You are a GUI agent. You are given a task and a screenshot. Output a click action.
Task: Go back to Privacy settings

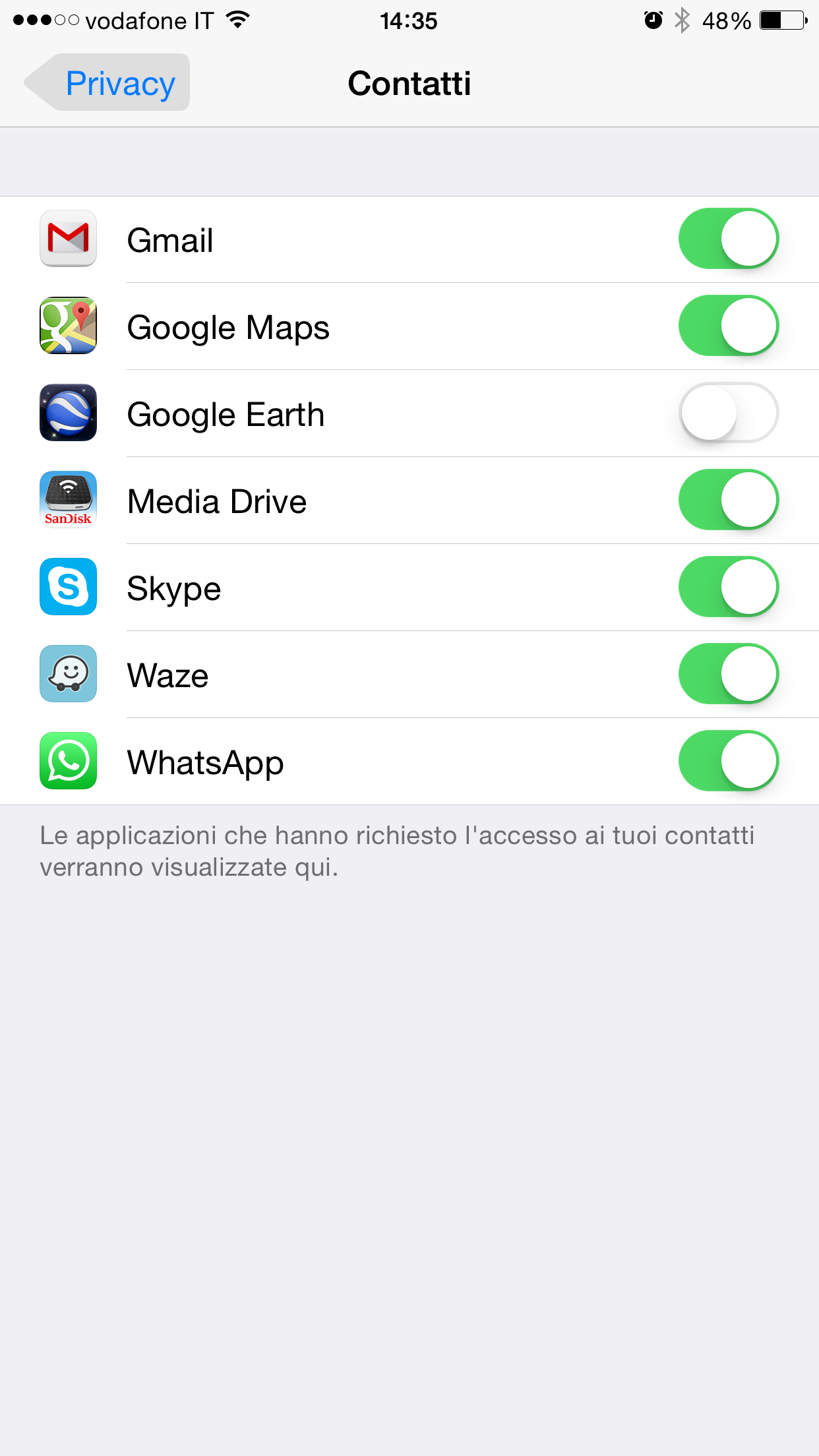(109, 83)
